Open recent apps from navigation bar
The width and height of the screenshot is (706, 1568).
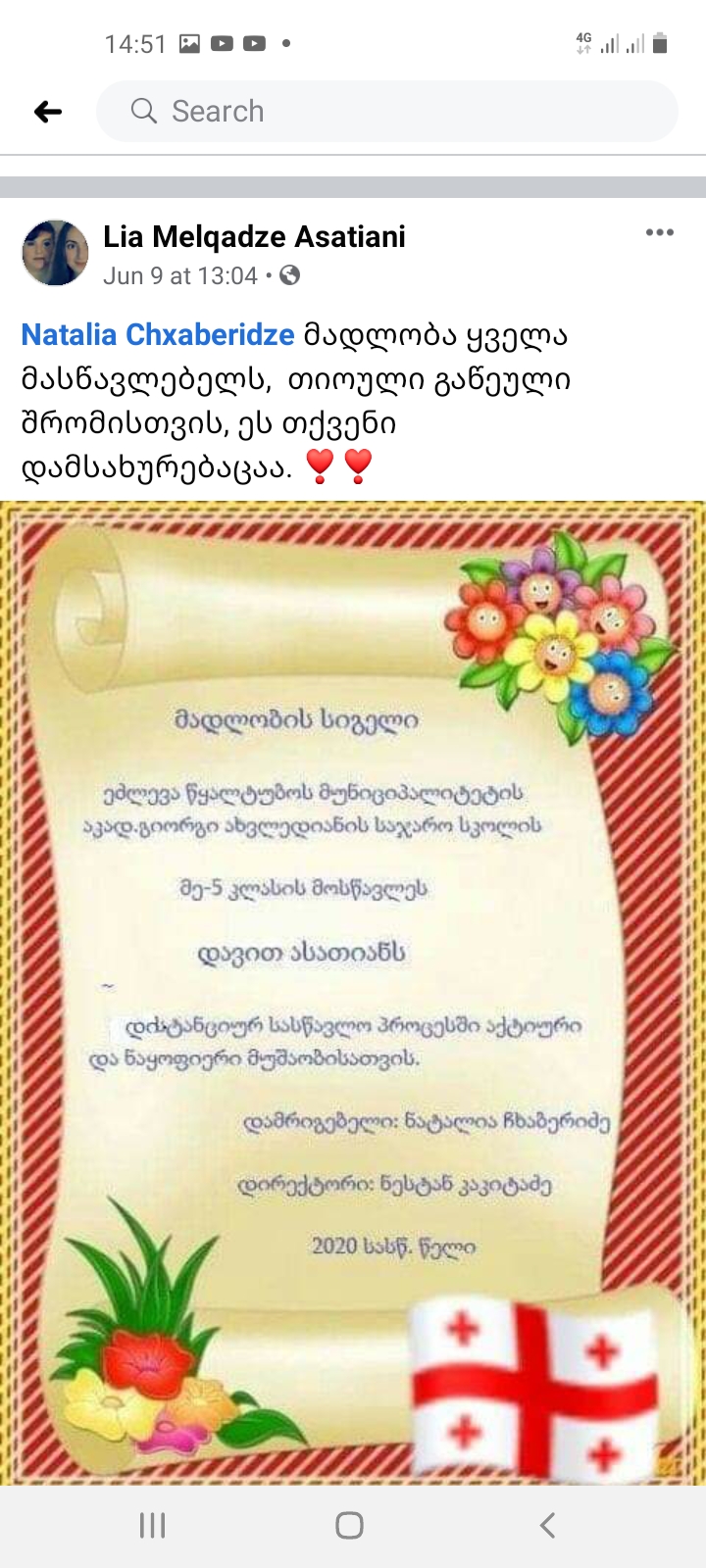click(x=152, y=1525)
